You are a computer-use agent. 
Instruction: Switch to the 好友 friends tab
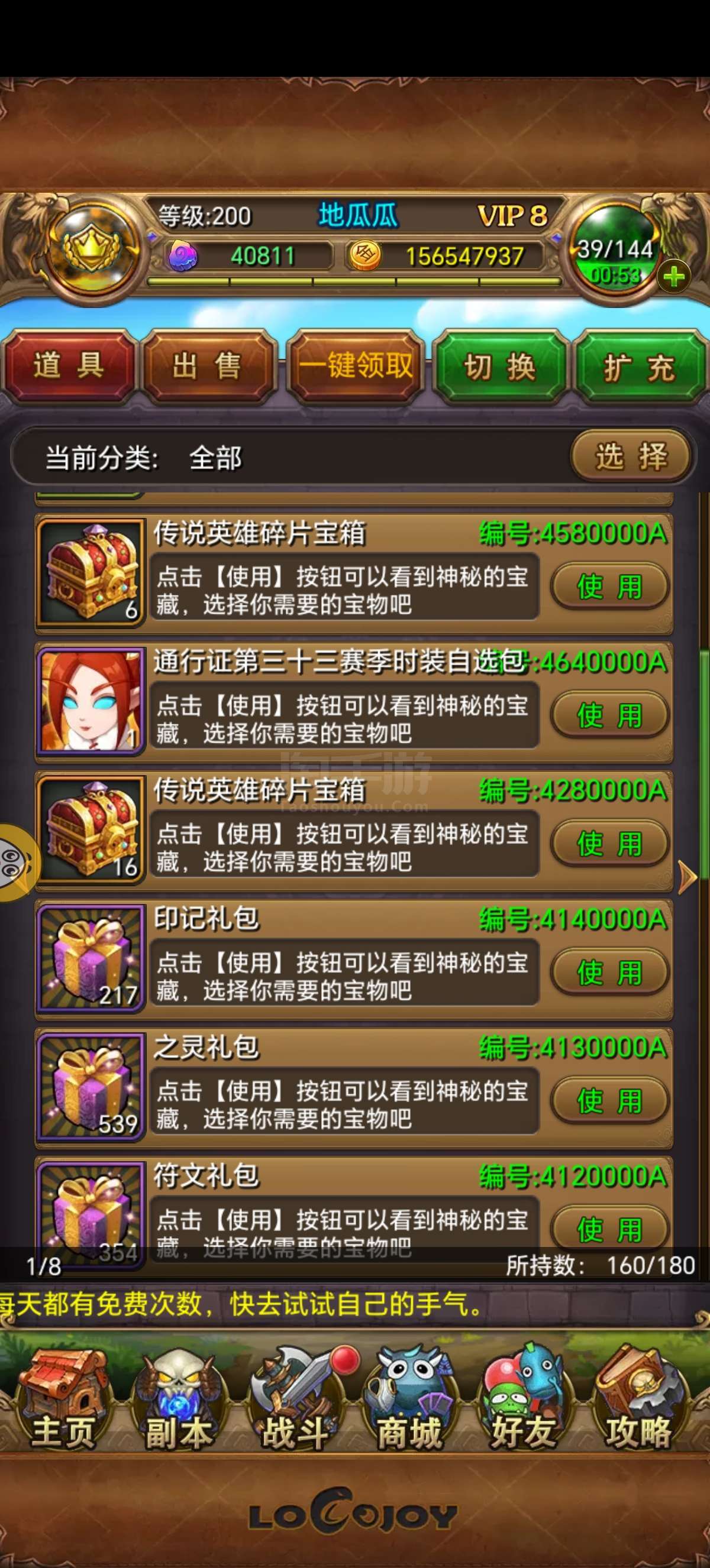[524, 1399]
